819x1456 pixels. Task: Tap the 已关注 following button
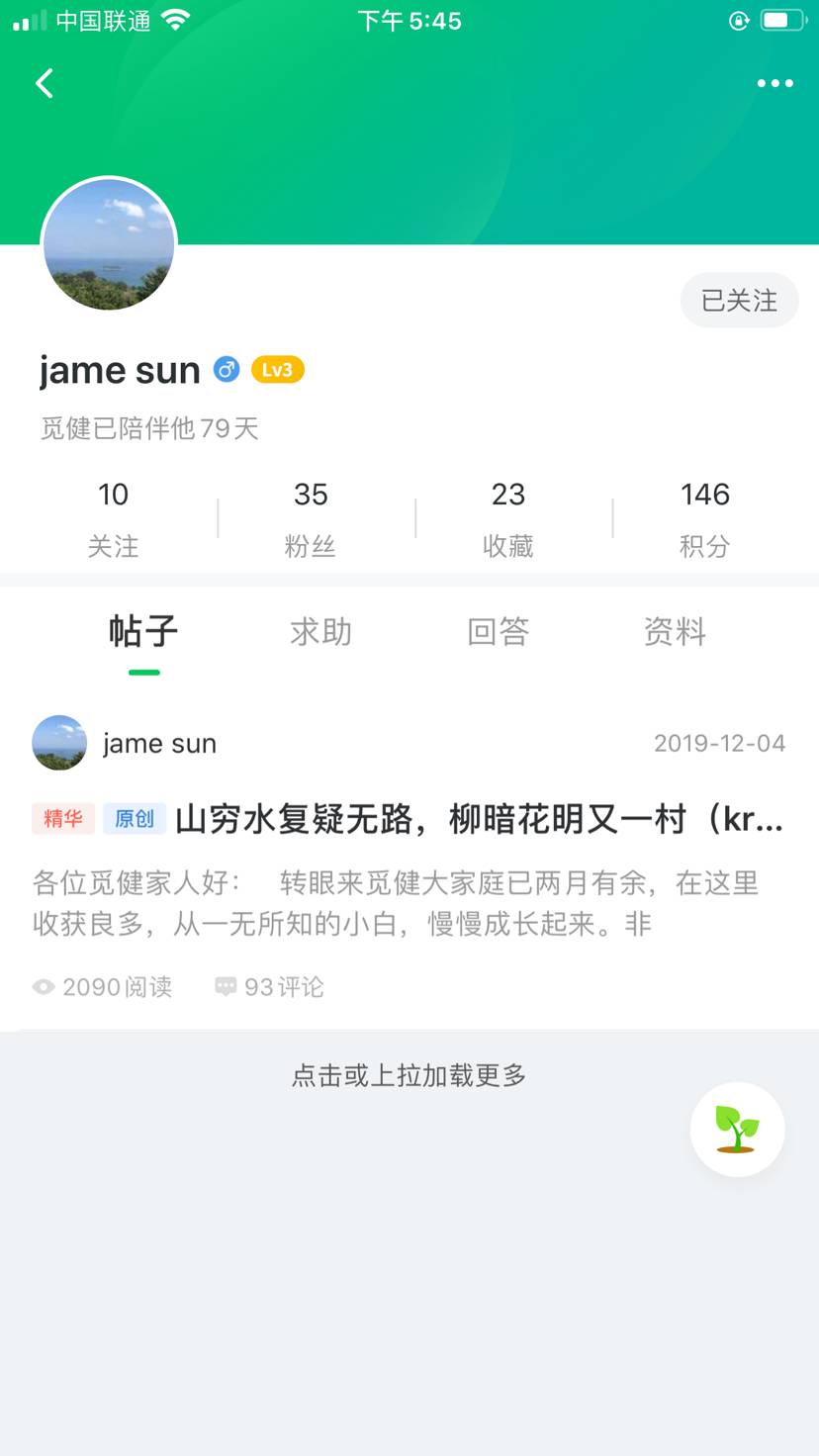click(x=739, y=300)
